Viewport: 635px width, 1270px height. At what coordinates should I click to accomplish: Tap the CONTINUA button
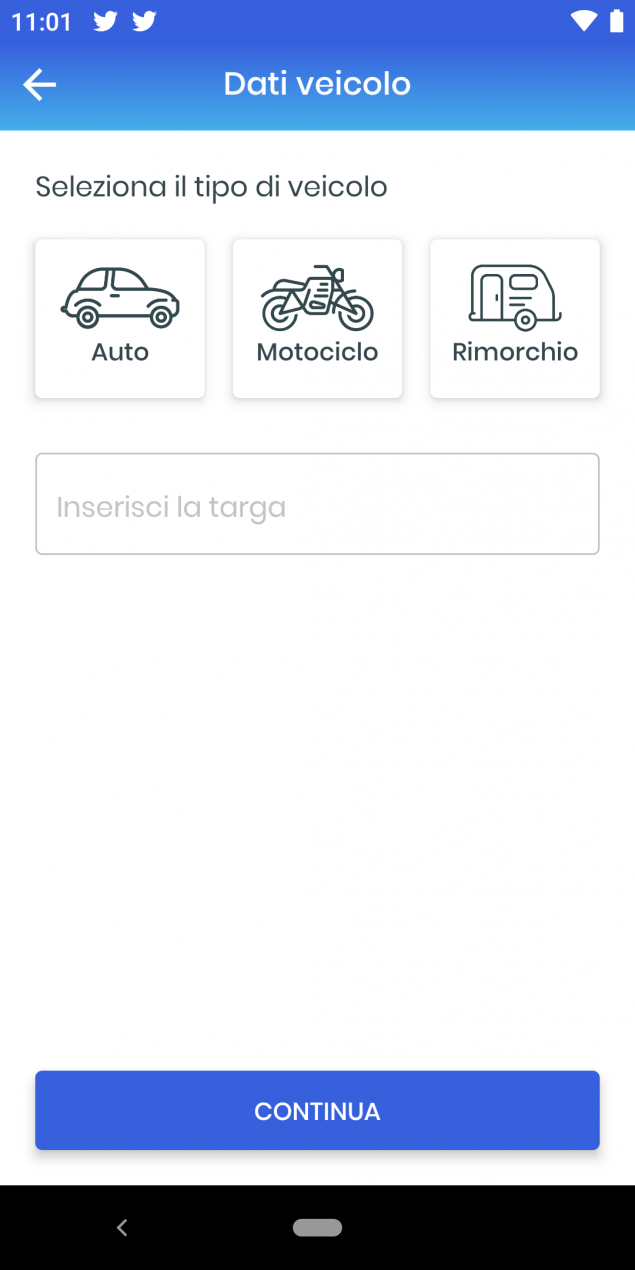(x=317, y=1111)
